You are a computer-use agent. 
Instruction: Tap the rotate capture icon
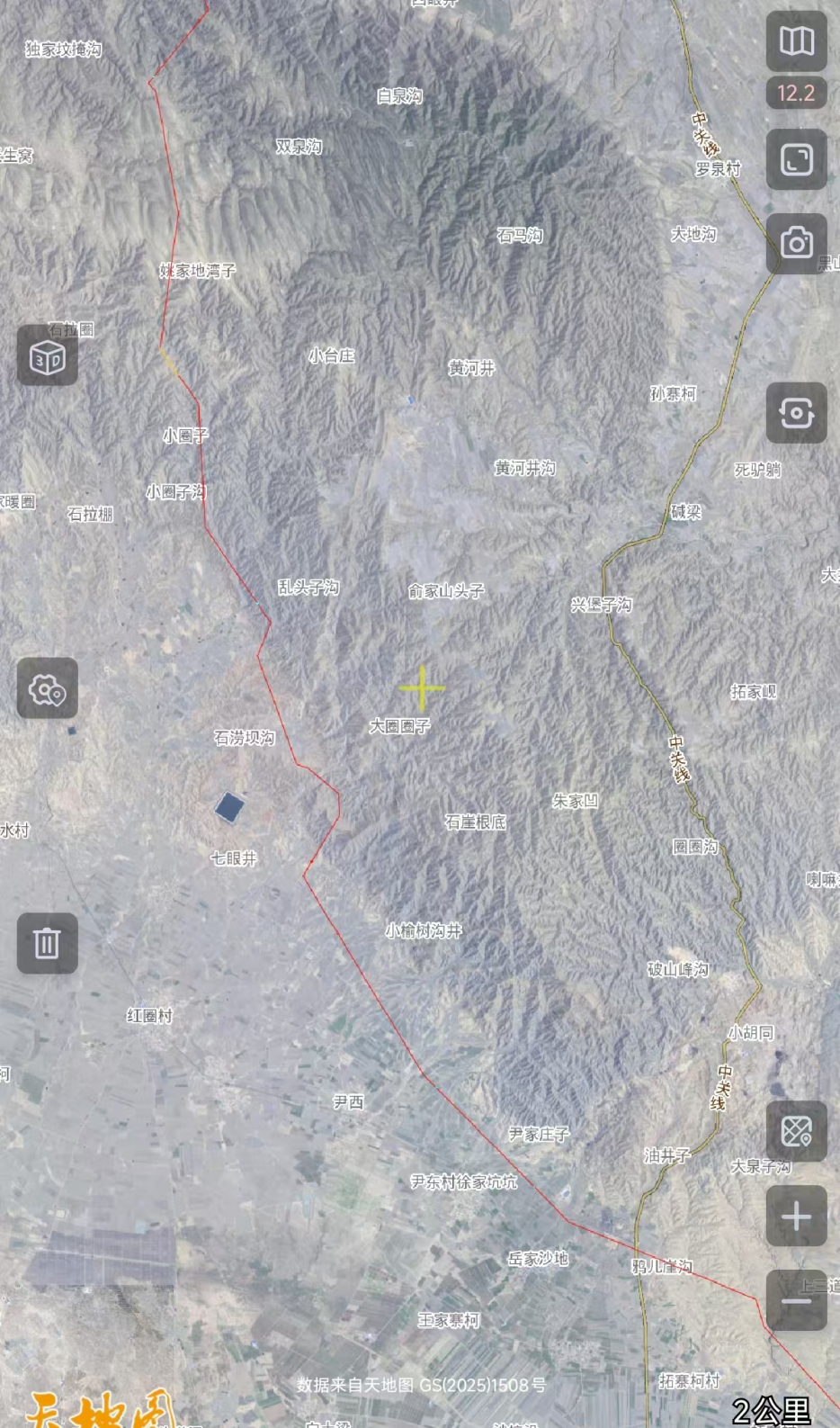796,413
